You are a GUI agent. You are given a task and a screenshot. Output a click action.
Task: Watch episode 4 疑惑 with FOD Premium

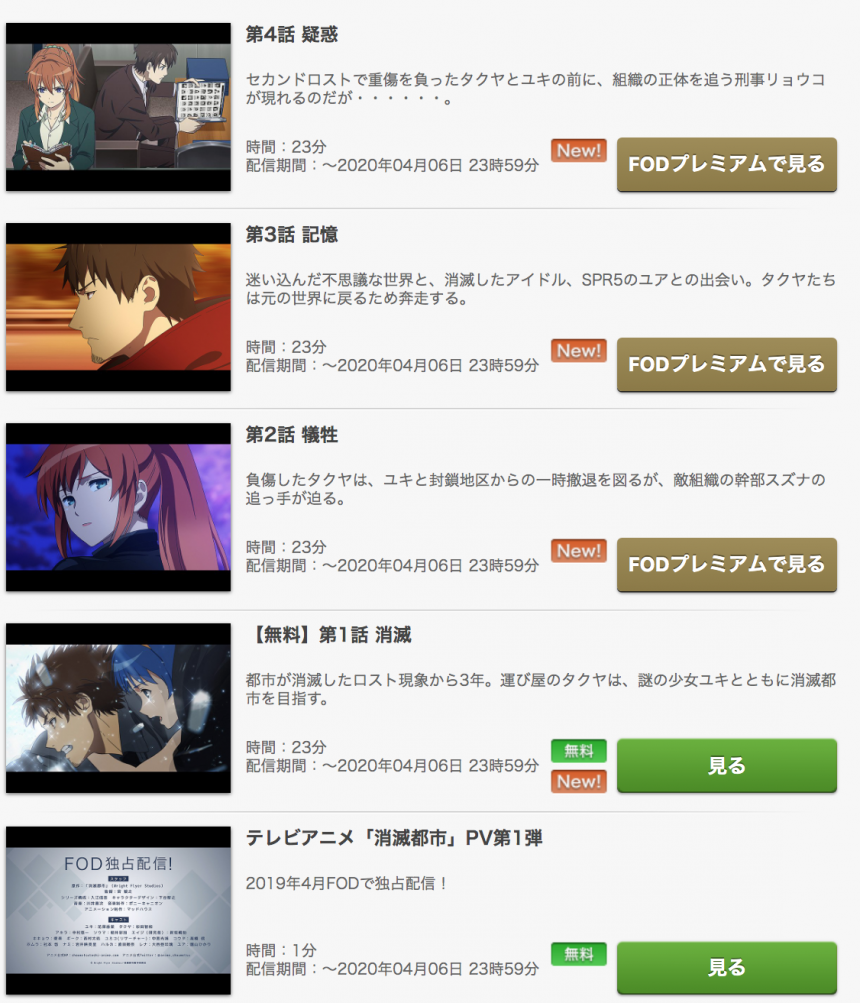(x=726, y=164)
